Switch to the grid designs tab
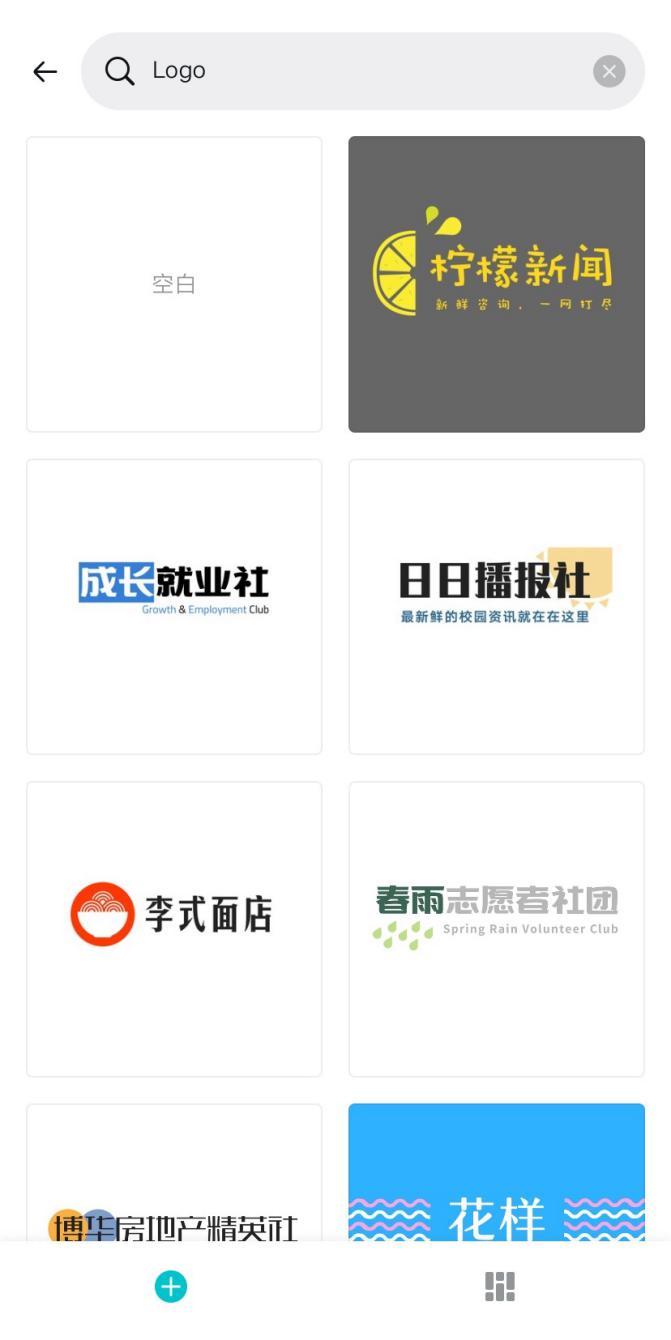The height and width of the screenshot is (1340, 671). 500,1287
